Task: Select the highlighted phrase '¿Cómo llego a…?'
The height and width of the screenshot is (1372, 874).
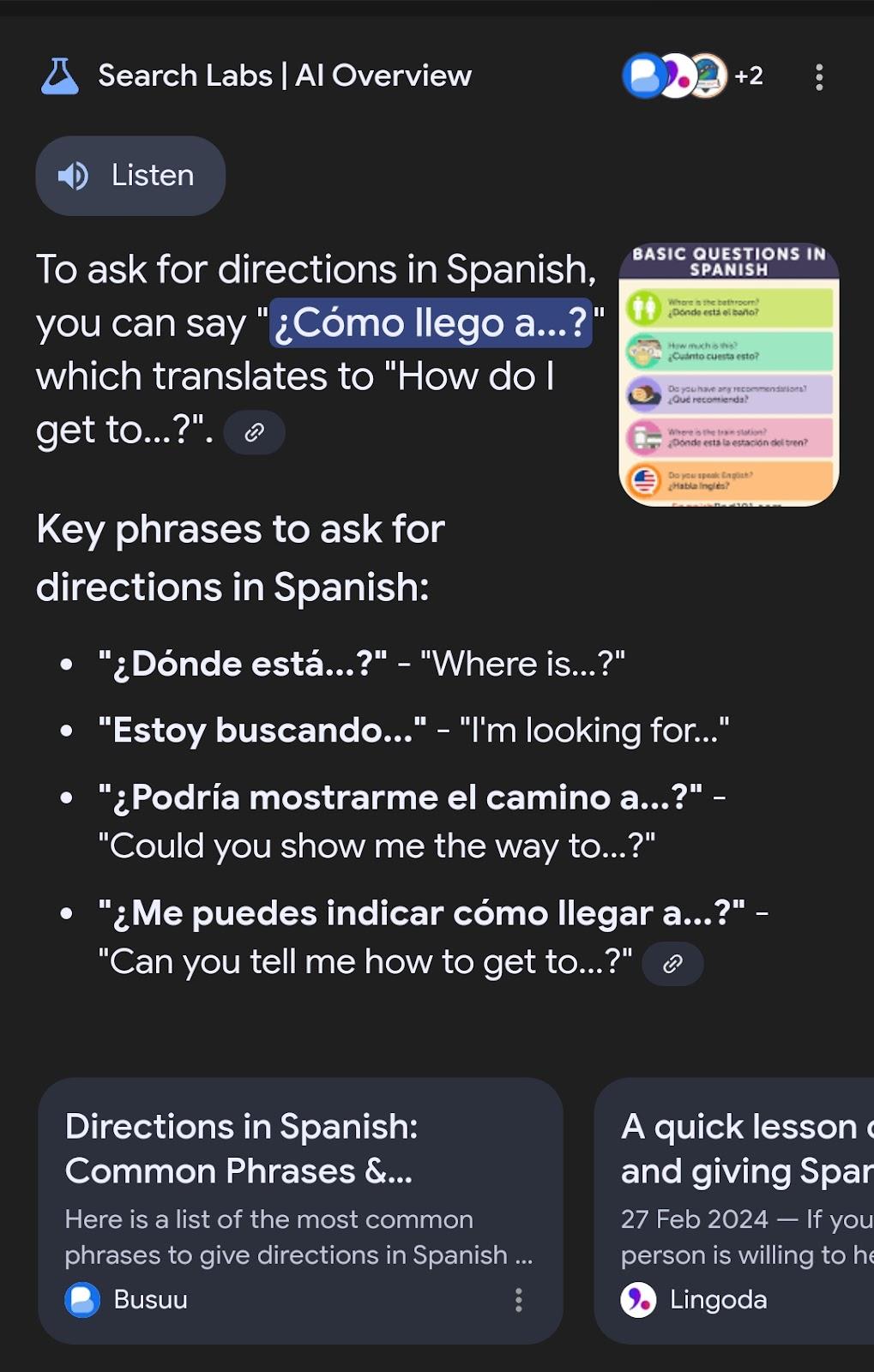Action: 431,323
